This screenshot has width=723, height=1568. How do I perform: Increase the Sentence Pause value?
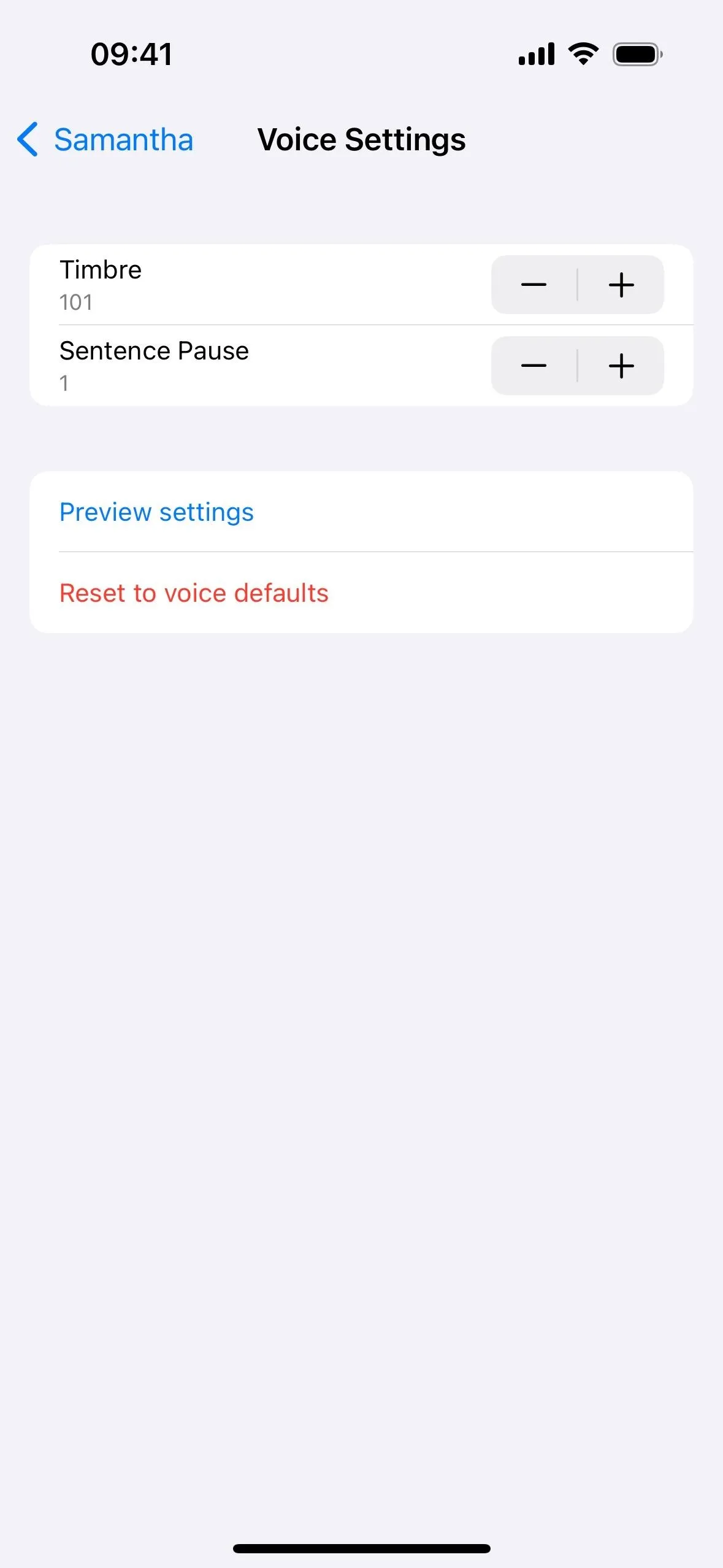click(621, 366)
